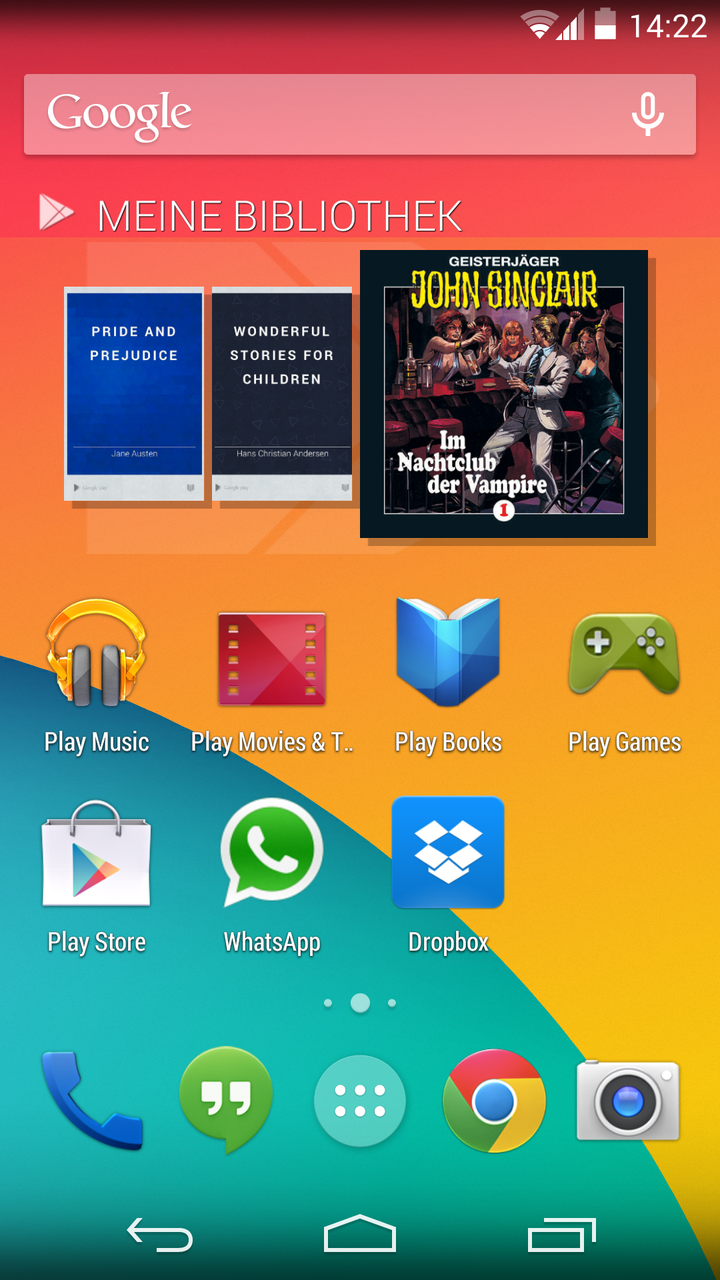720x1280 pixels.
Task: Tap the system back button
Action: [x=160, y=1236]
